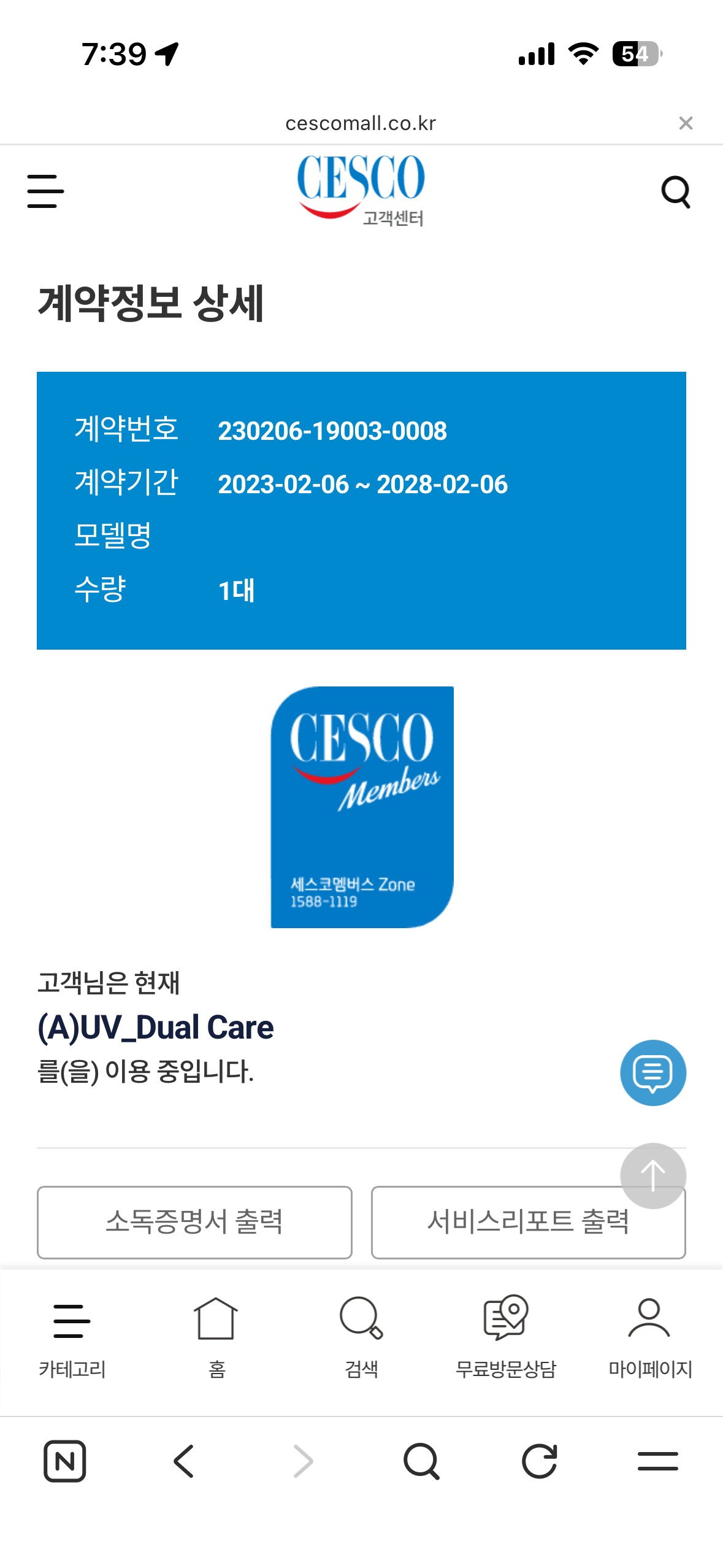Jump back to top of page

[652, 1175]
